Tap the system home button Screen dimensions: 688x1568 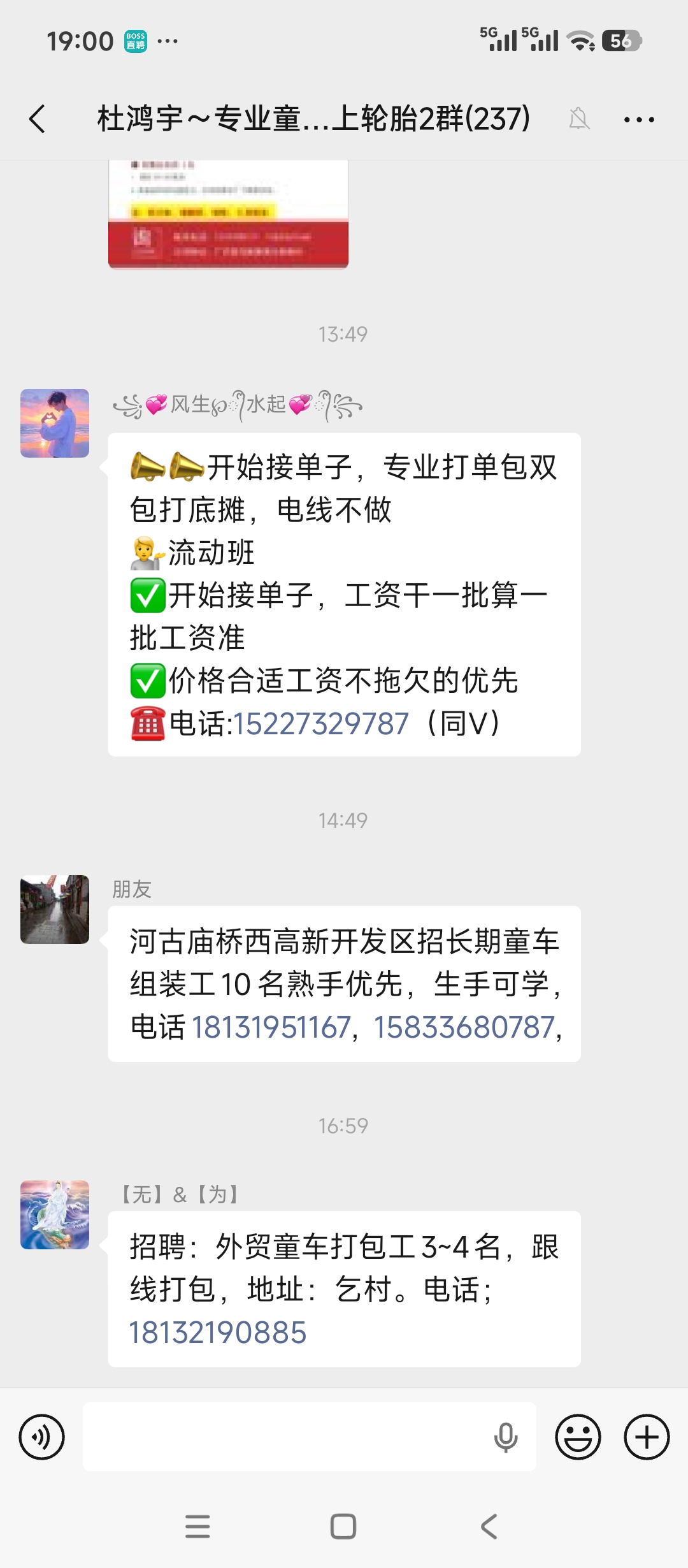point(343,1527)
